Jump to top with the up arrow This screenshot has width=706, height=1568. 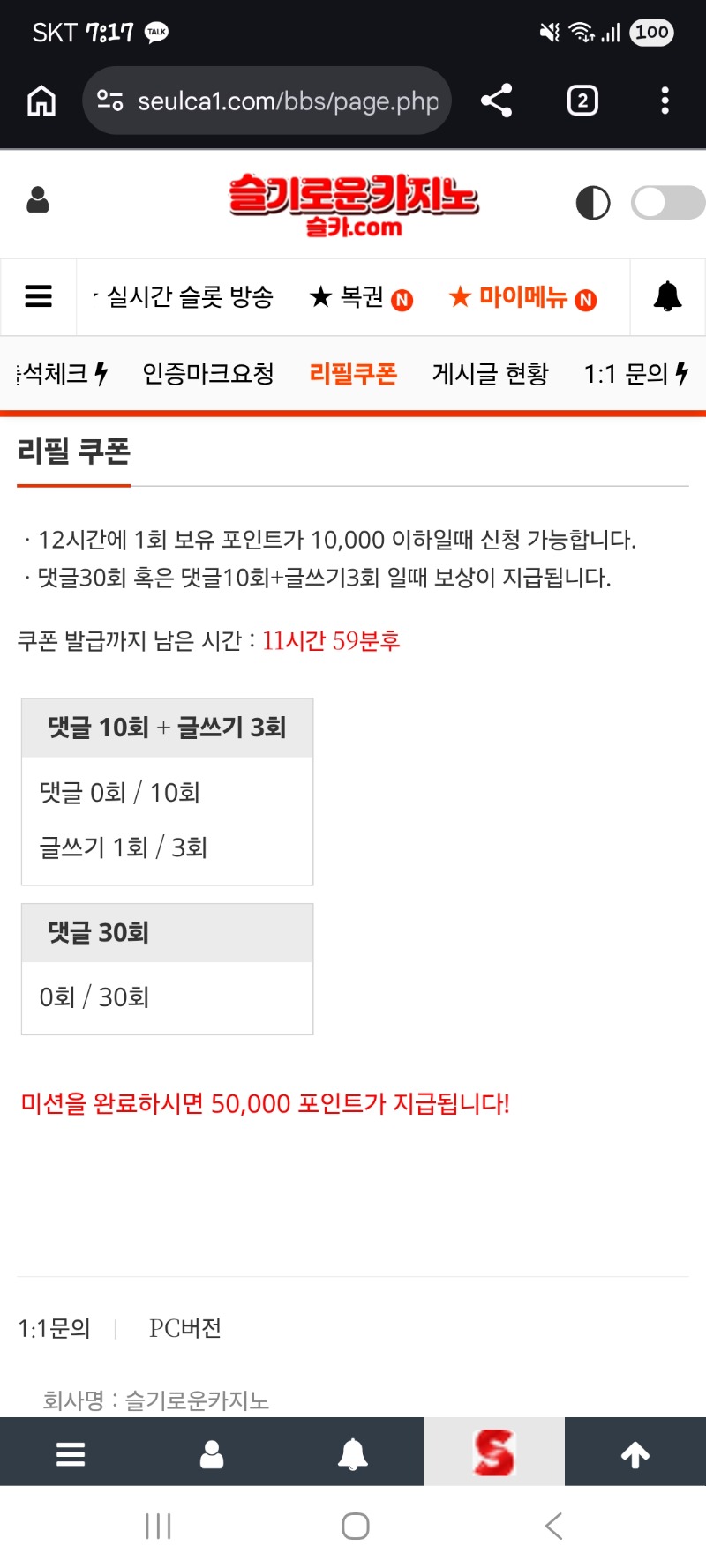coord(635,1453)
